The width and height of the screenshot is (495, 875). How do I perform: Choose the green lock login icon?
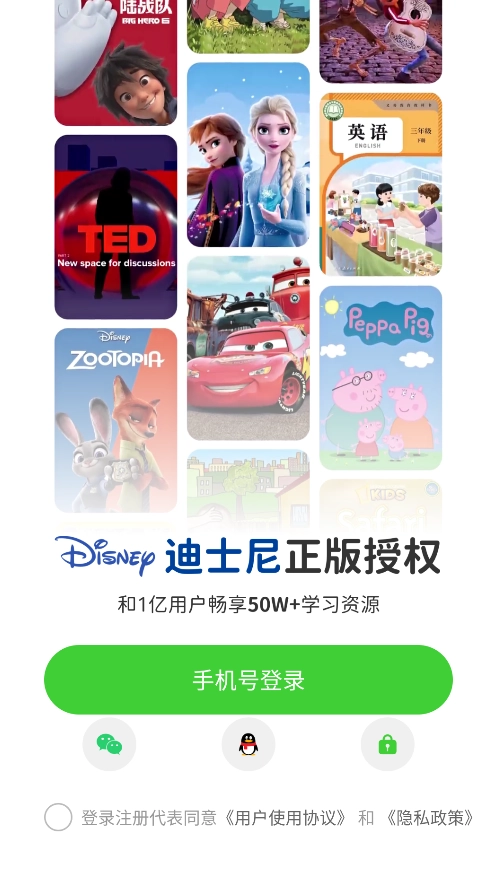[x=387, y=744]
